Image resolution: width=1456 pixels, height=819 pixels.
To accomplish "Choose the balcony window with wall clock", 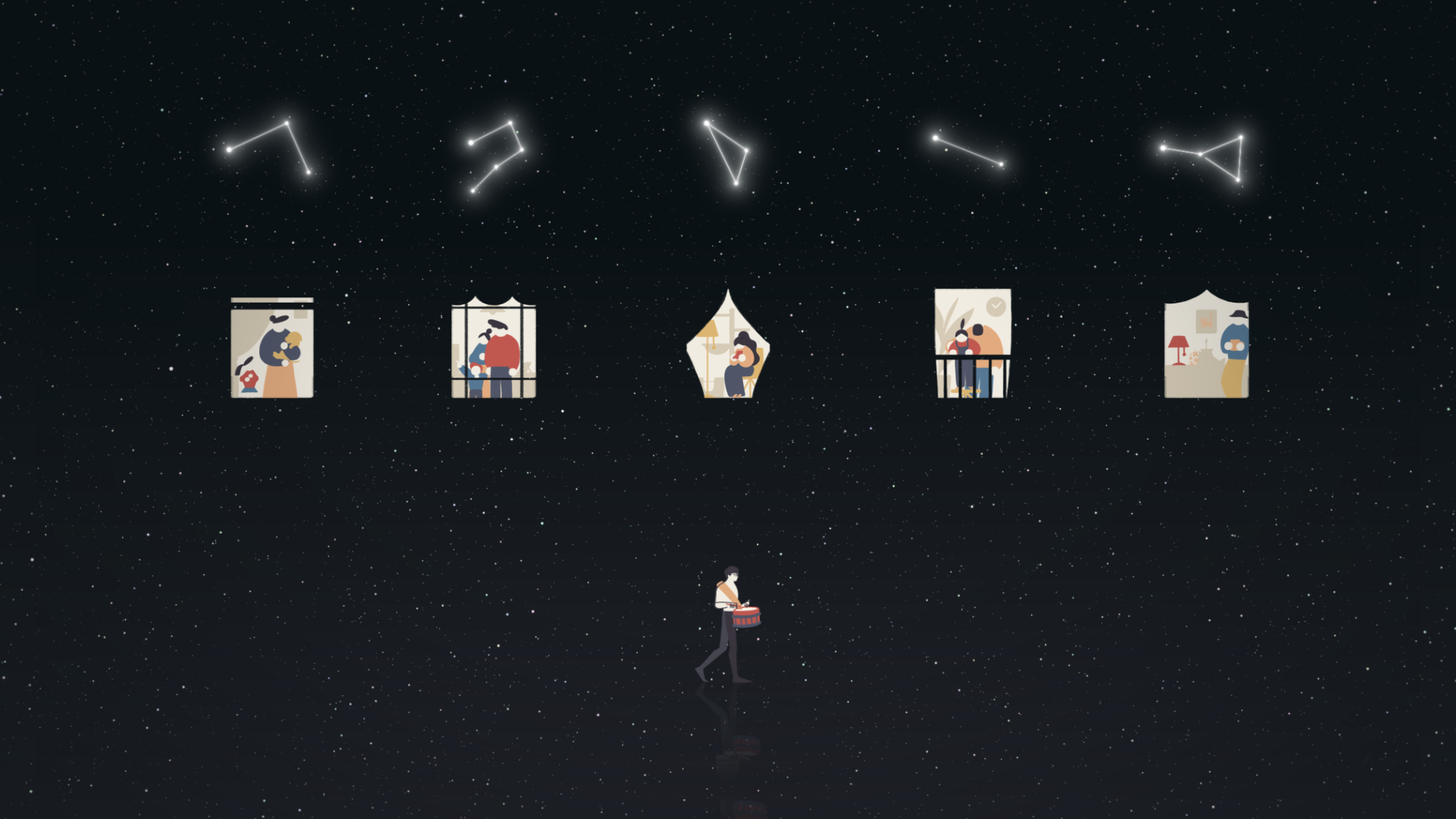I will (x=972, y=344).
